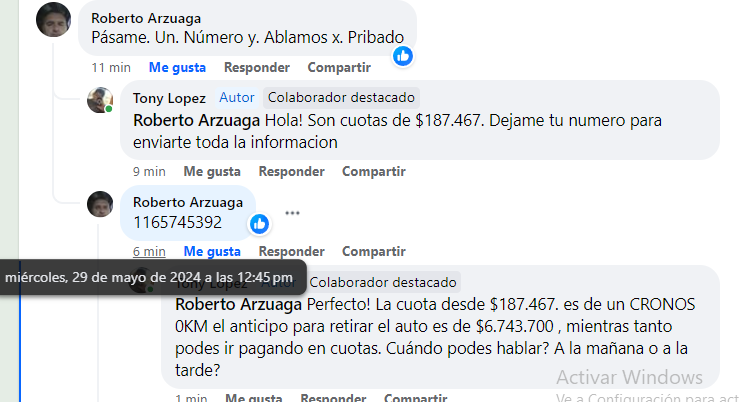The width and height of the screenshot is (740, 402).
Task: Share Tony Lopez's "Hola! Son cuotas" comment
Action: coord(373,171)
